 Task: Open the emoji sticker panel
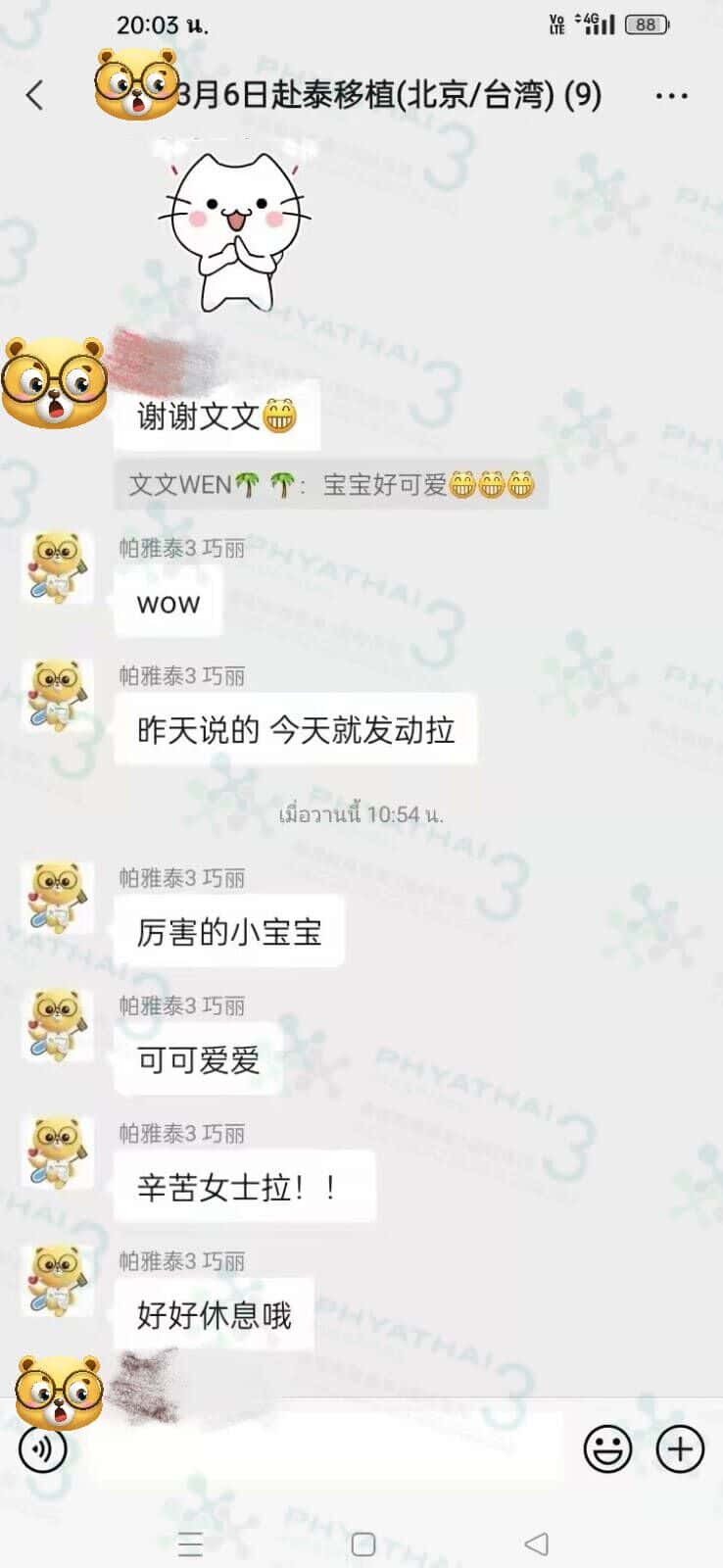tap(607, 1449)
